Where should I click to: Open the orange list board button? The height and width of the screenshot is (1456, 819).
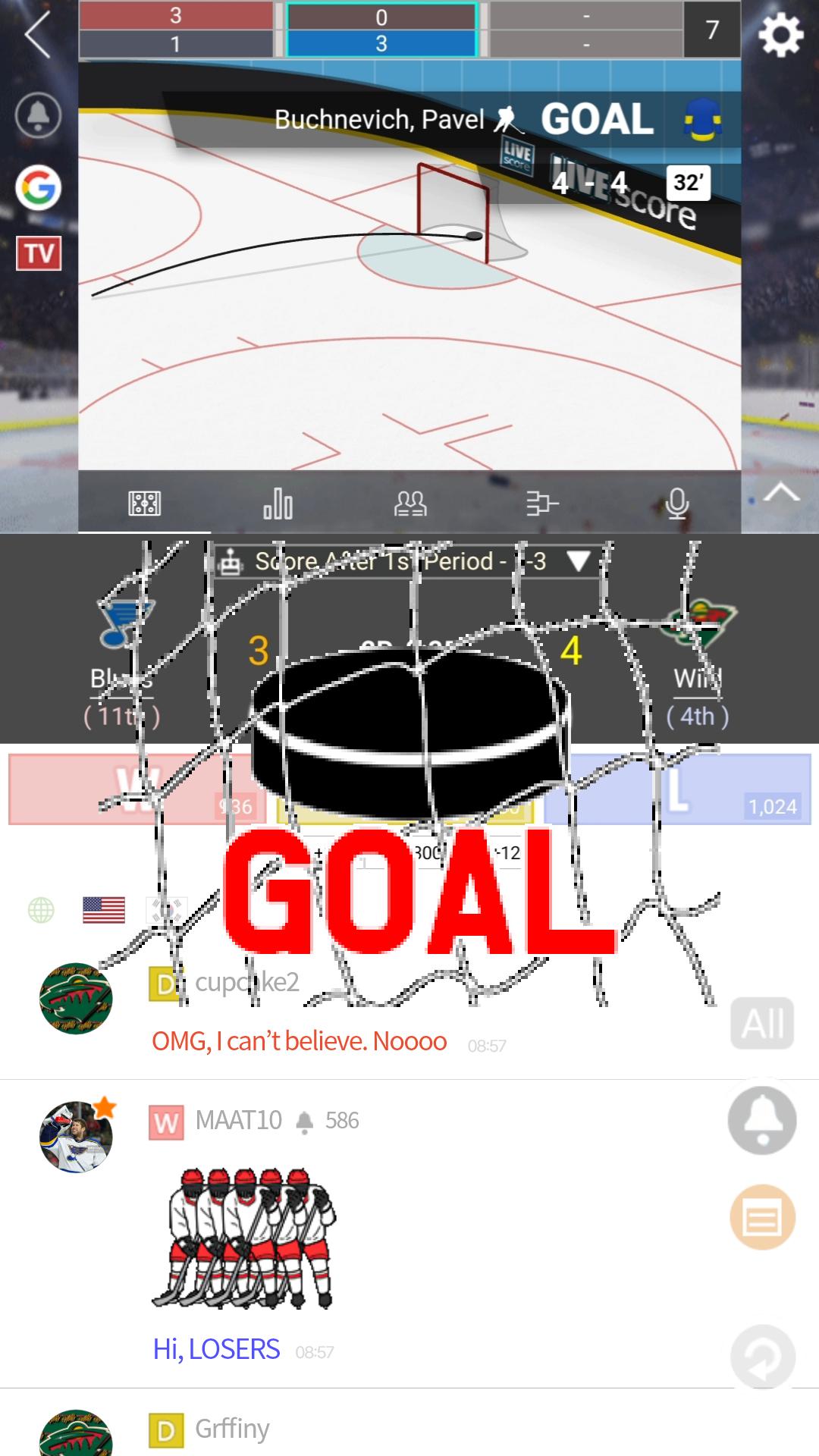click(x=762, y=1217)
